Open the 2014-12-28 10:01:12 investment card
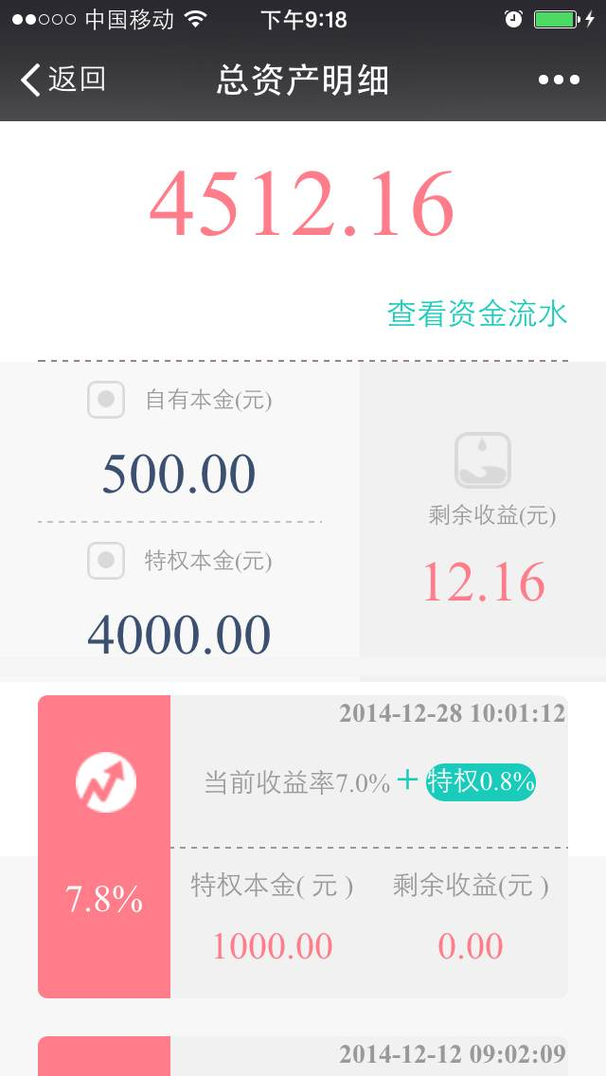This screenshot has height=1076, width=606. [303, 846]
